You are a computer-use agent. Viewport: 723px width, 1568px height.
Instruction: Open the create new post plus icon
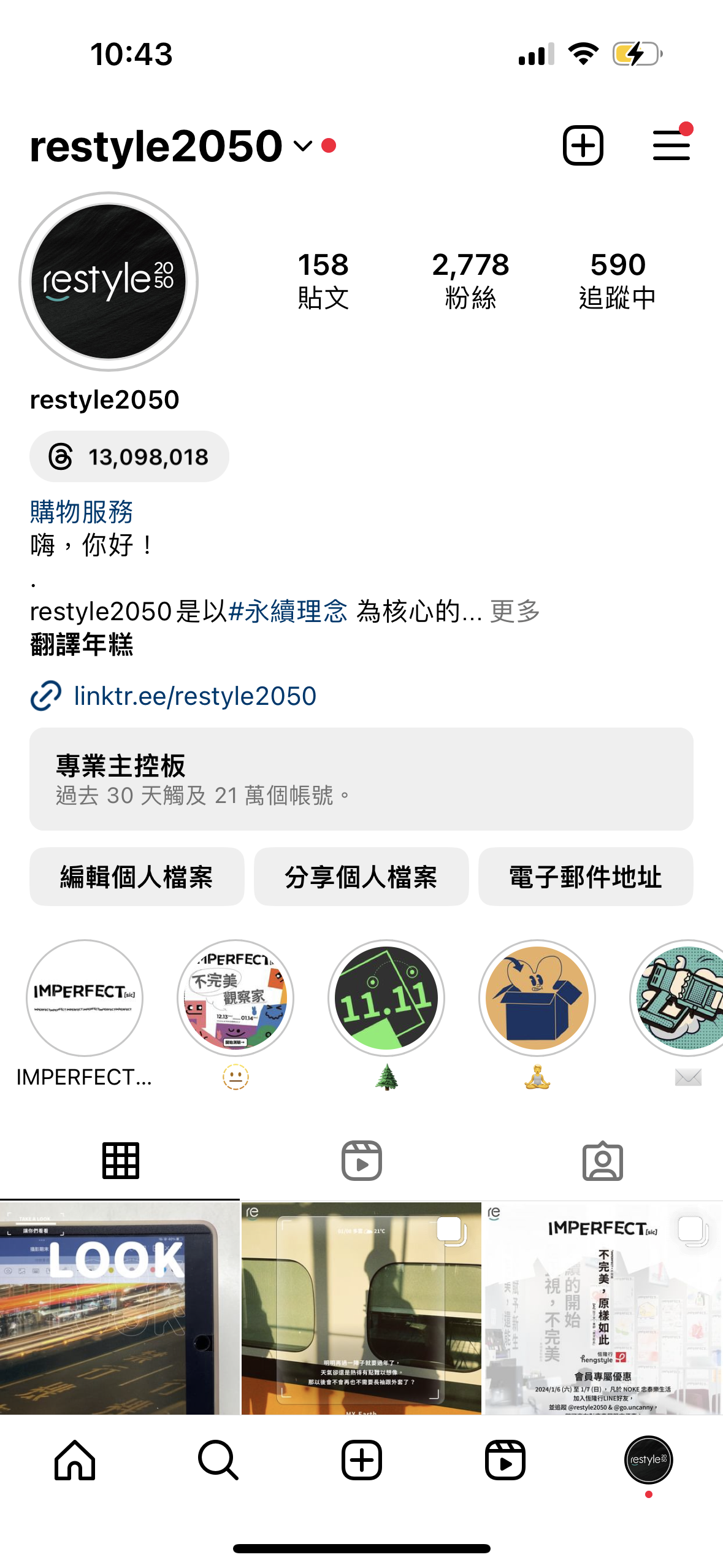pos(583,146)
